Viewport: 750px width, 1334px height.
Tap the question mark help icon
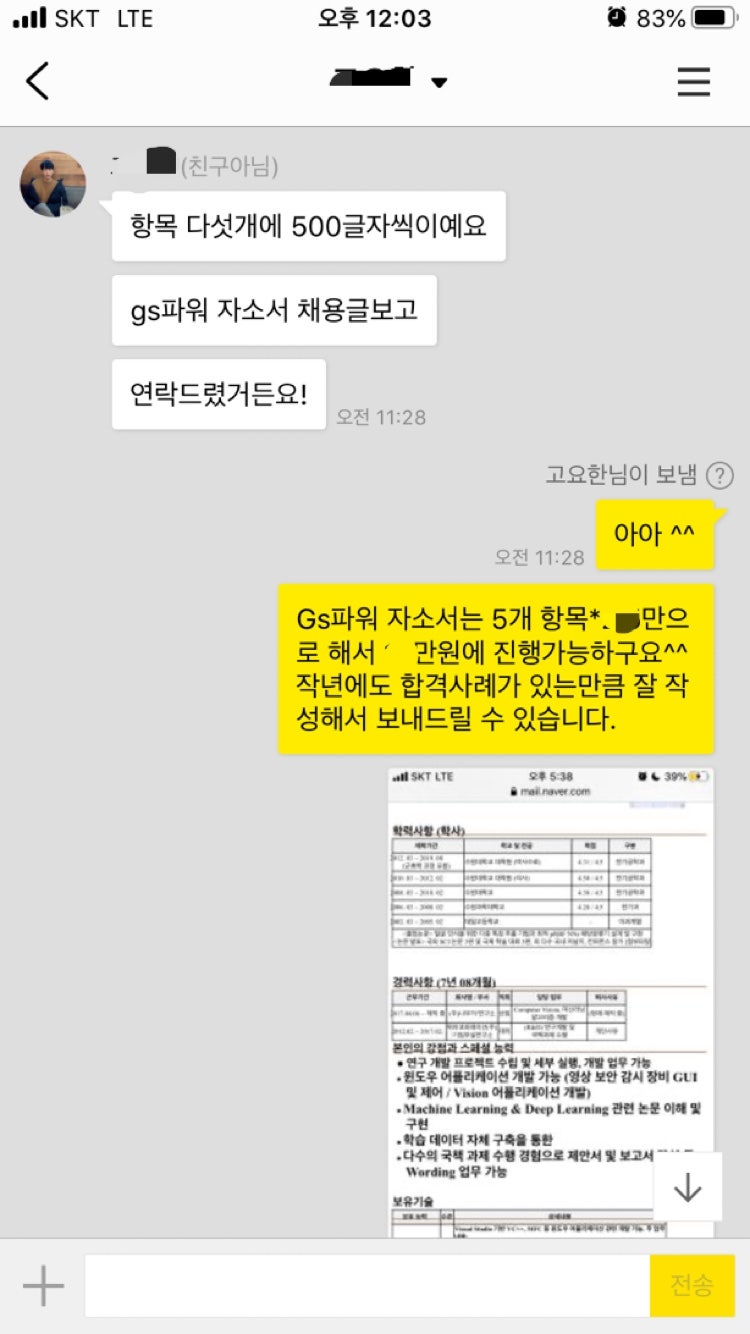[x=719, y=475]
